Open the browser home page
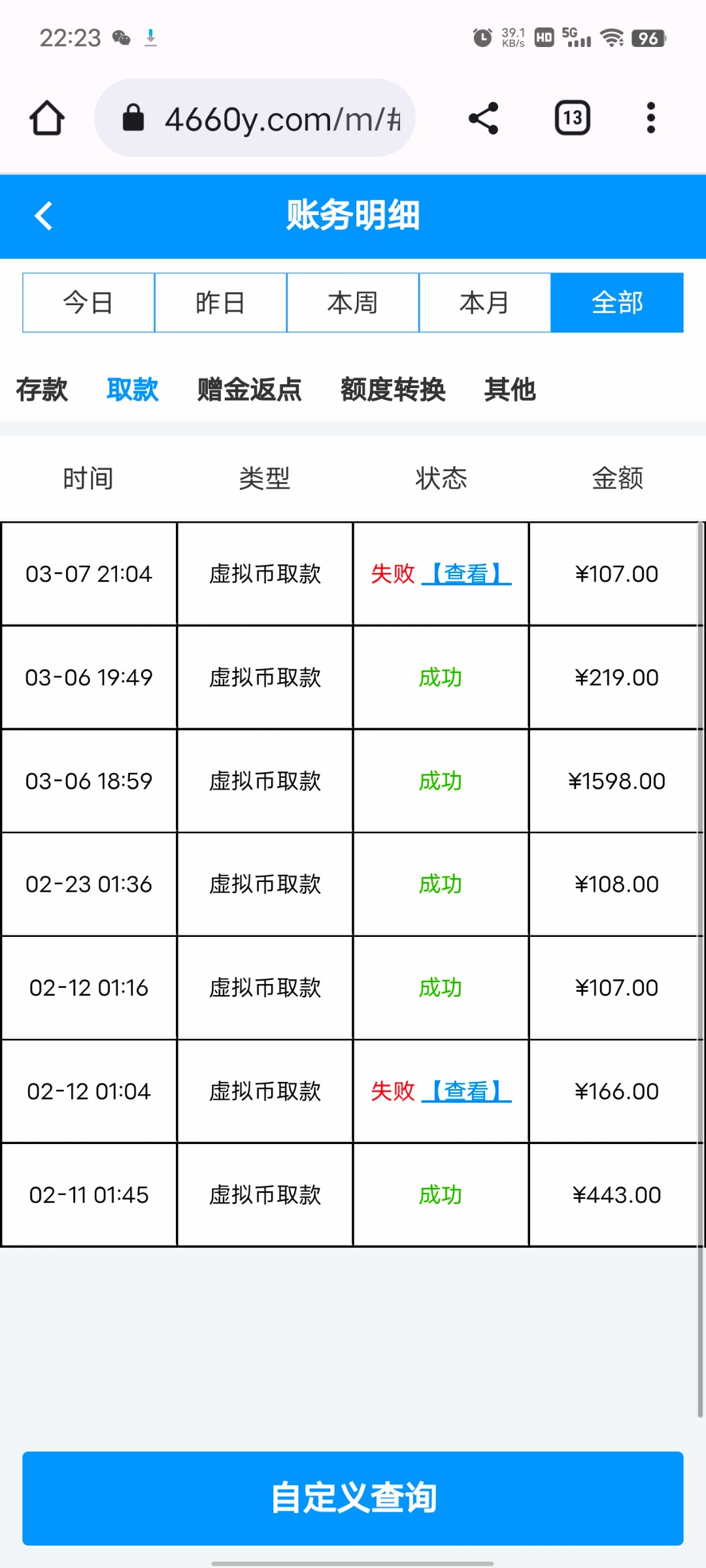This screenshot has width=706, height=1568. 47,118
